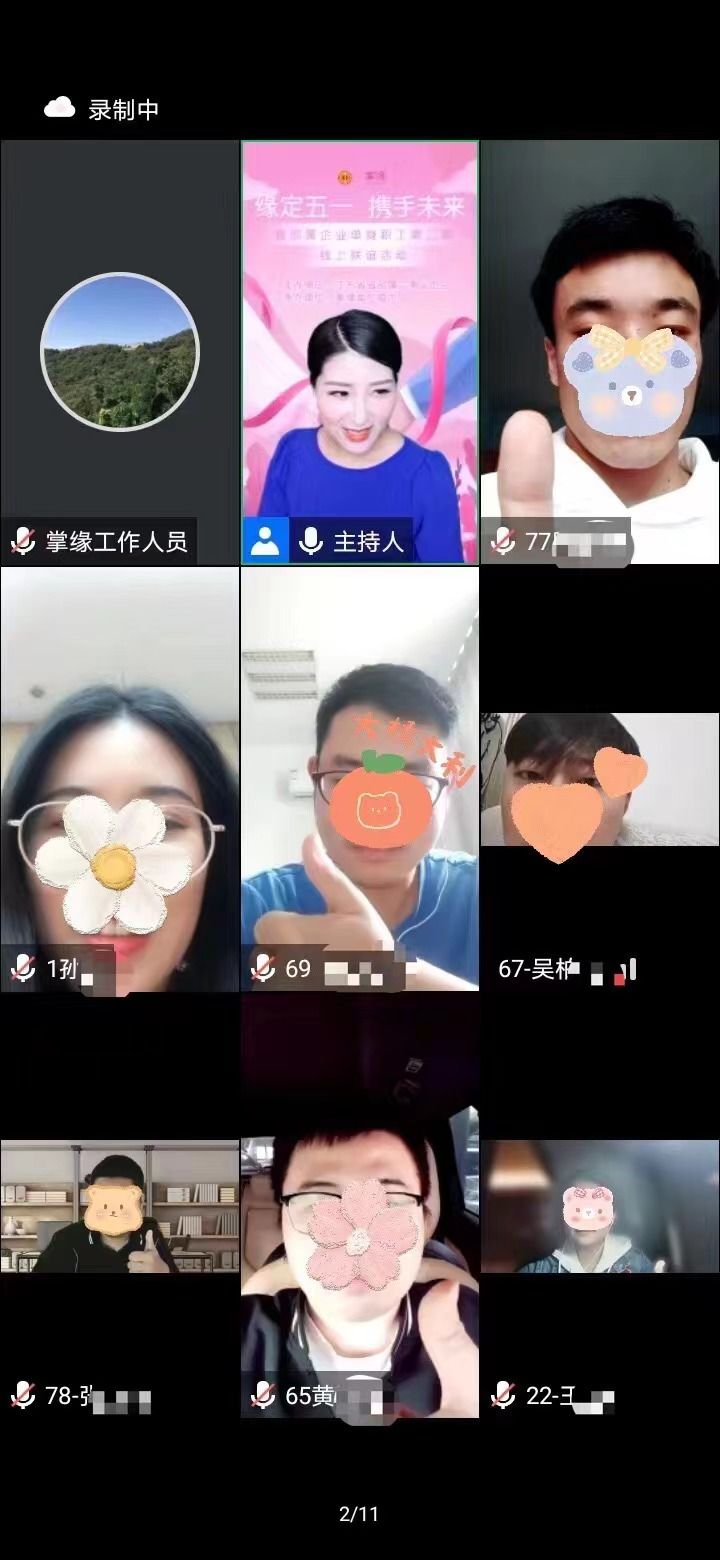Open participant 69's video tile
The width and height of the screenshot is (720, 1560).
(x=360, y=780)
